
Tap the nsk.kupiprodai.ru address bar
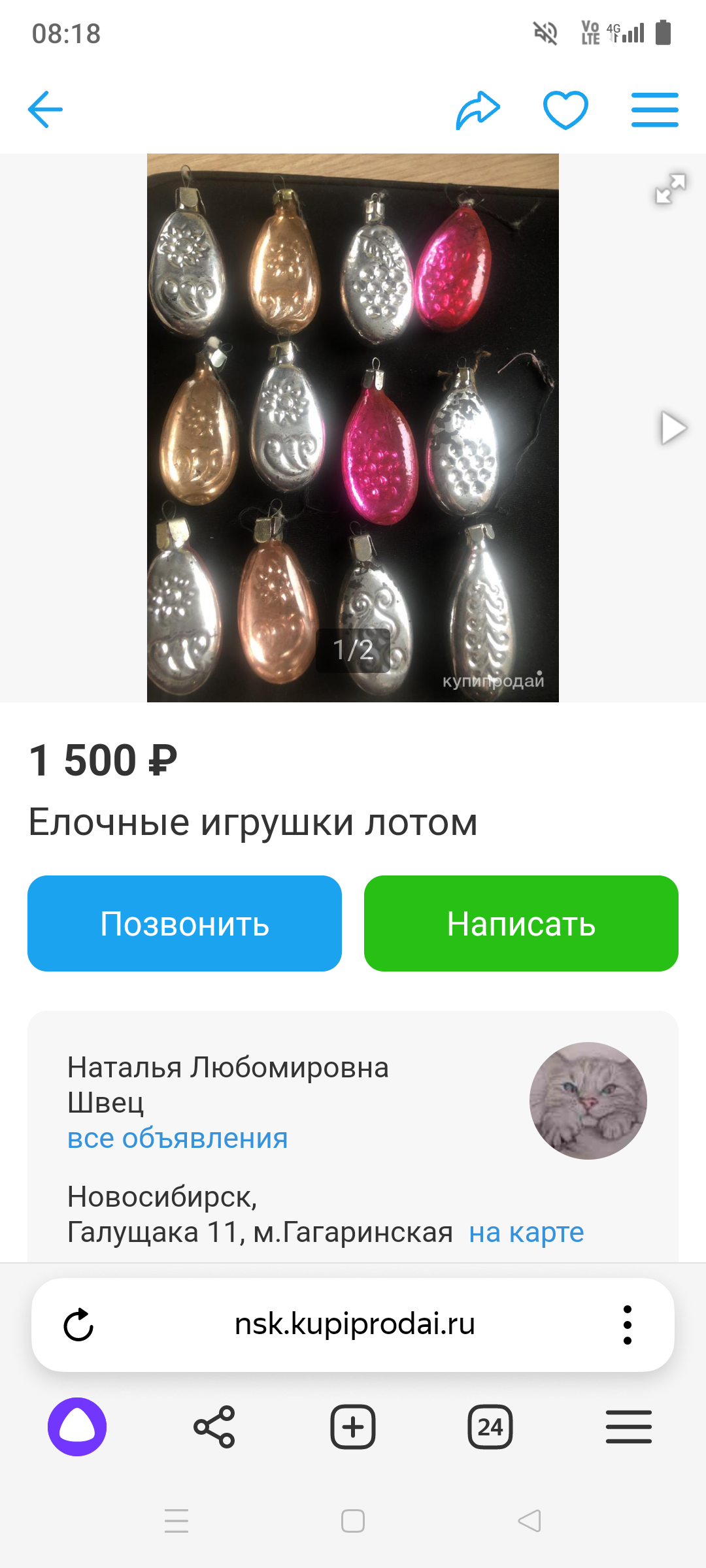(354, 1324)
